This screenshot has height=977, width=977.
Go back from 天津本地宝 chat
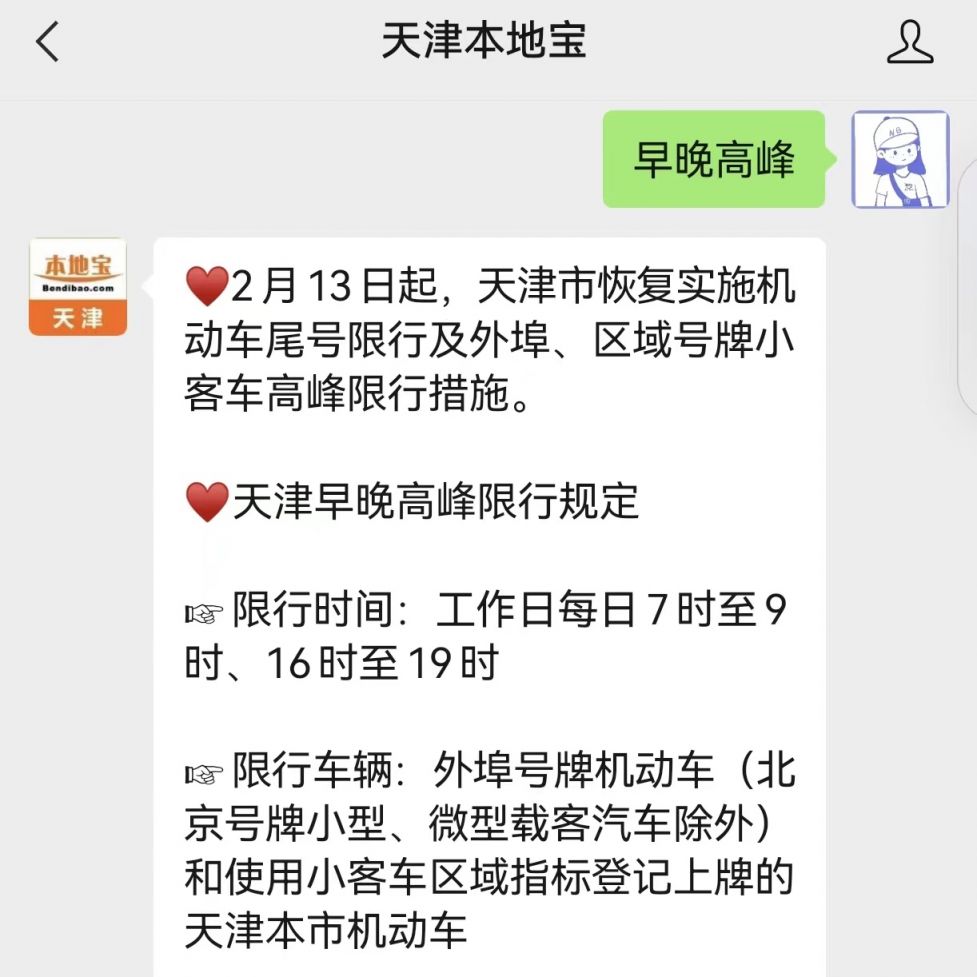coord(47,43)
